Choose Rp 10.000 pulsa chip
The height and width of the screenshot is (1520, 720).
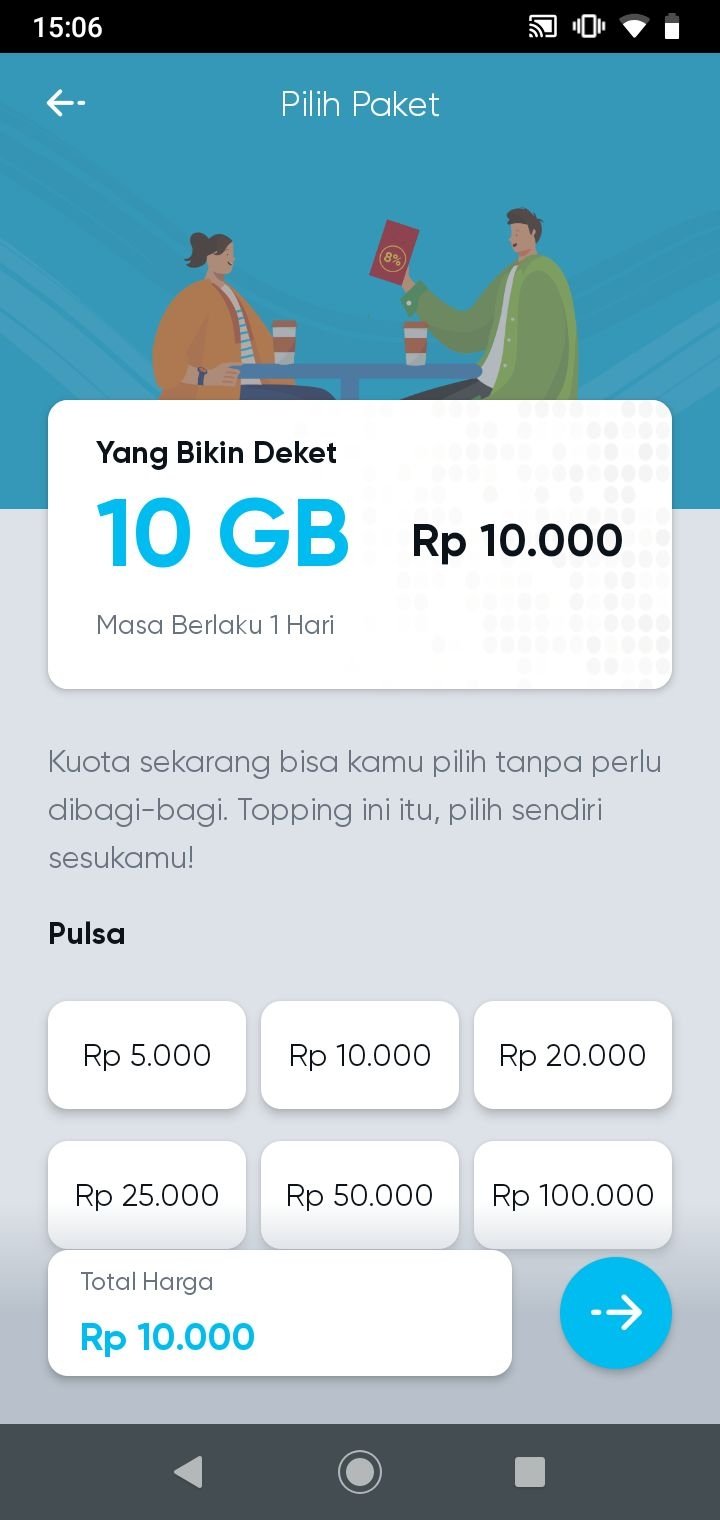click(360, 1055)
